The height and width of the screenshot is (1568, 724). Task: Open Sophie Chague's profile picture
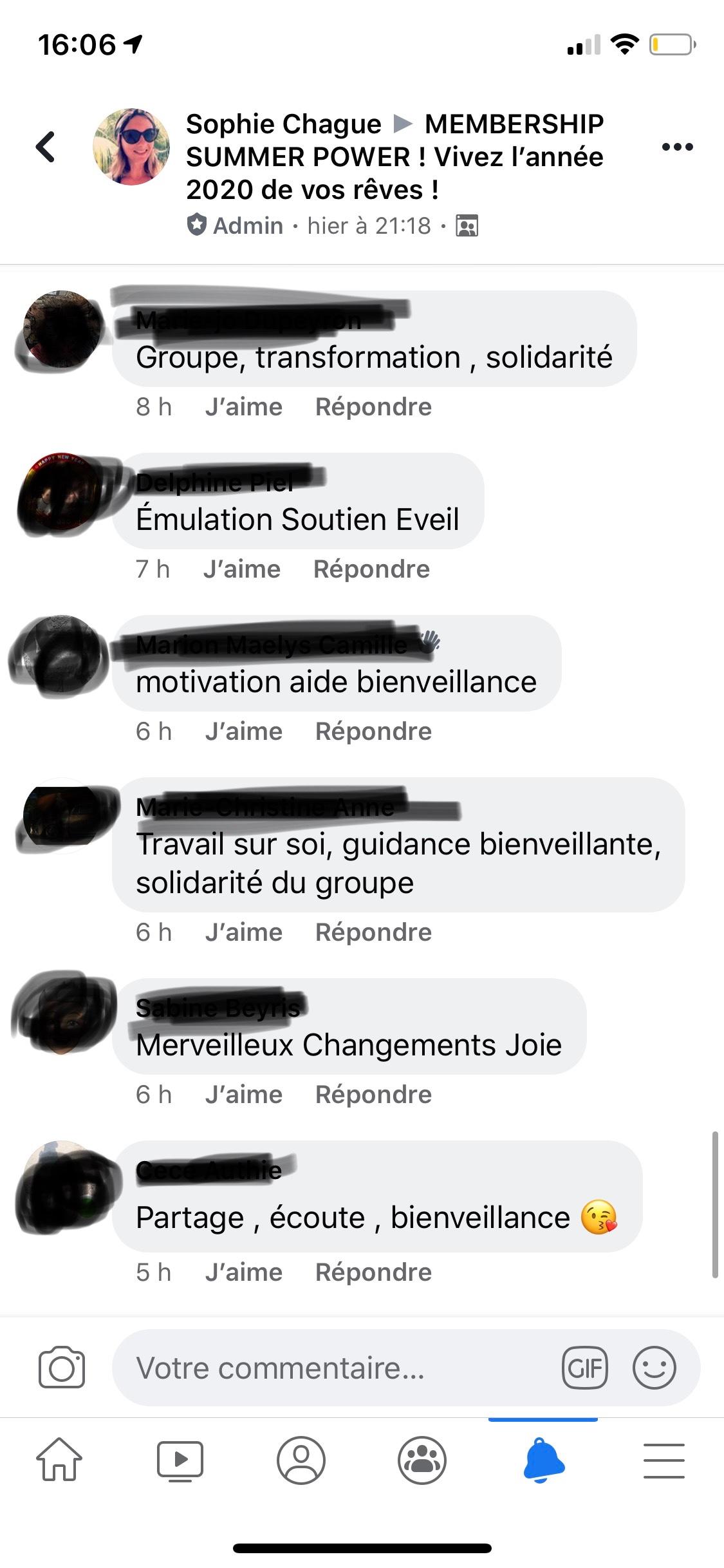[x=131, y=147]
